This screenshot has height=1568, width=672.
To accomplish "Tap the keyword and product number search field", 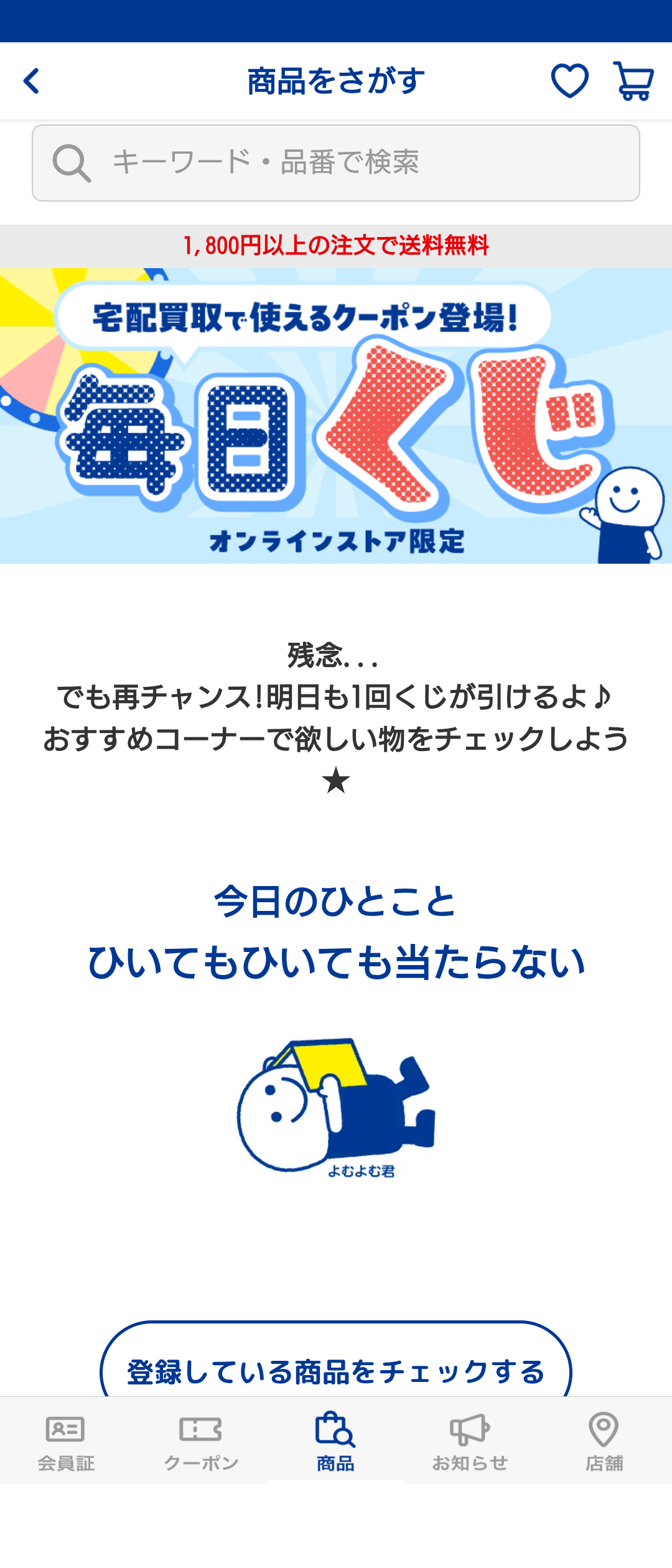I will pos(336,163).
